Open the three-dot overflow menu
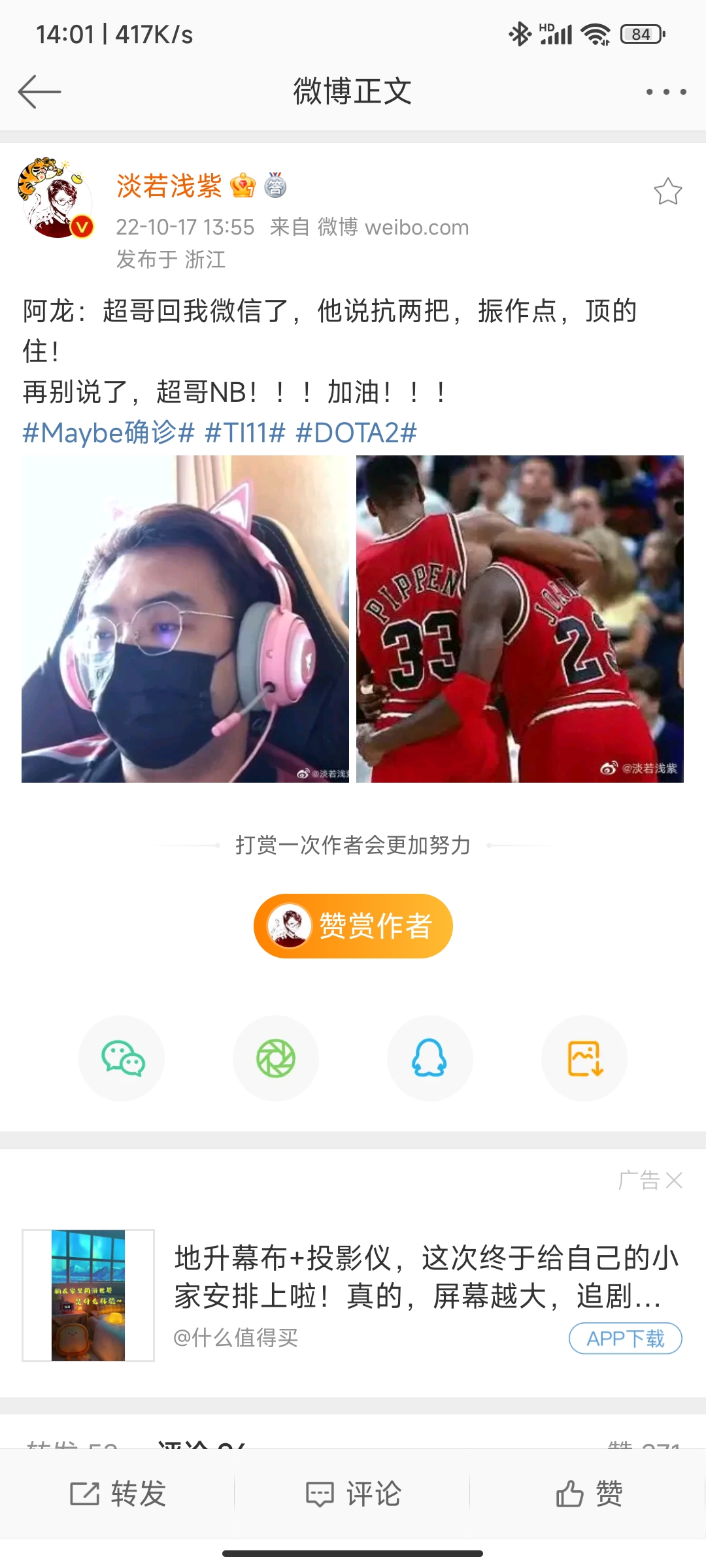The height and width of the screenshot is (1568, 706). pos(665,91)
